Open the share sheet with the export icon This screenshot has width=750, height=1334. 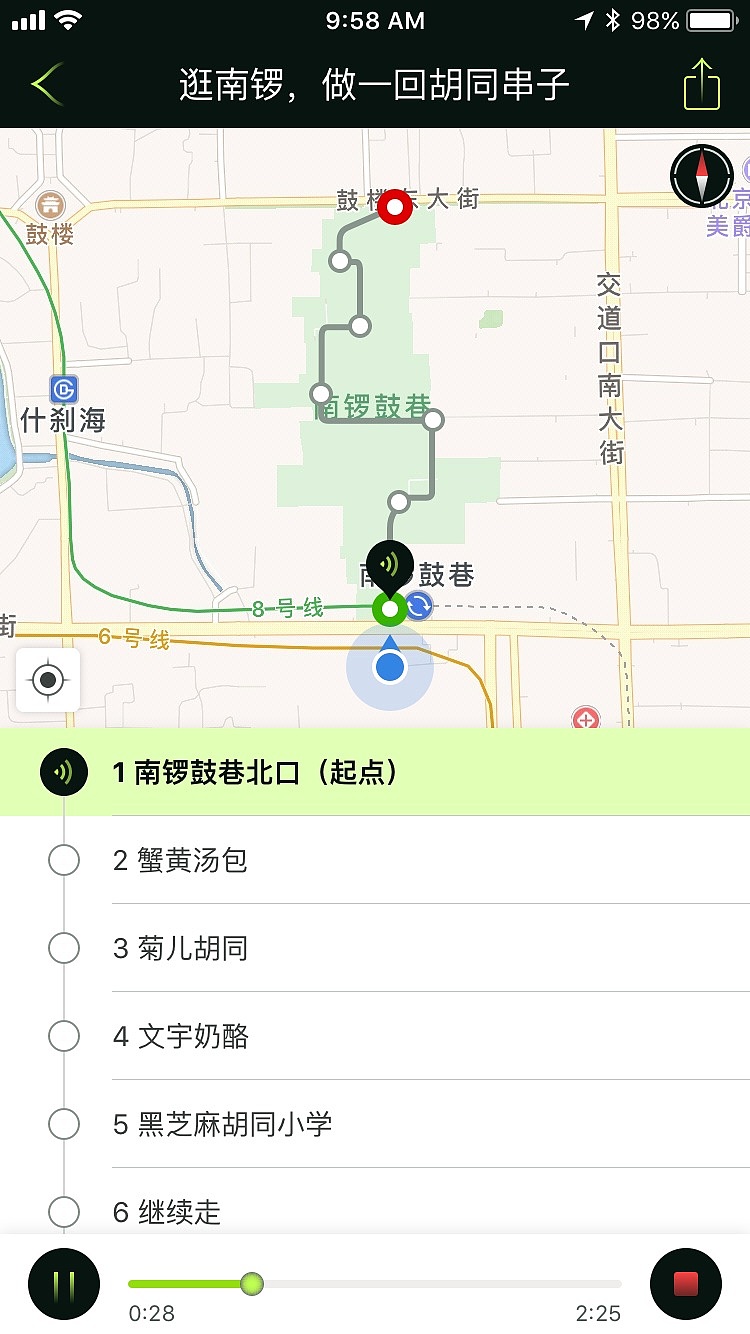pos(701,85)
